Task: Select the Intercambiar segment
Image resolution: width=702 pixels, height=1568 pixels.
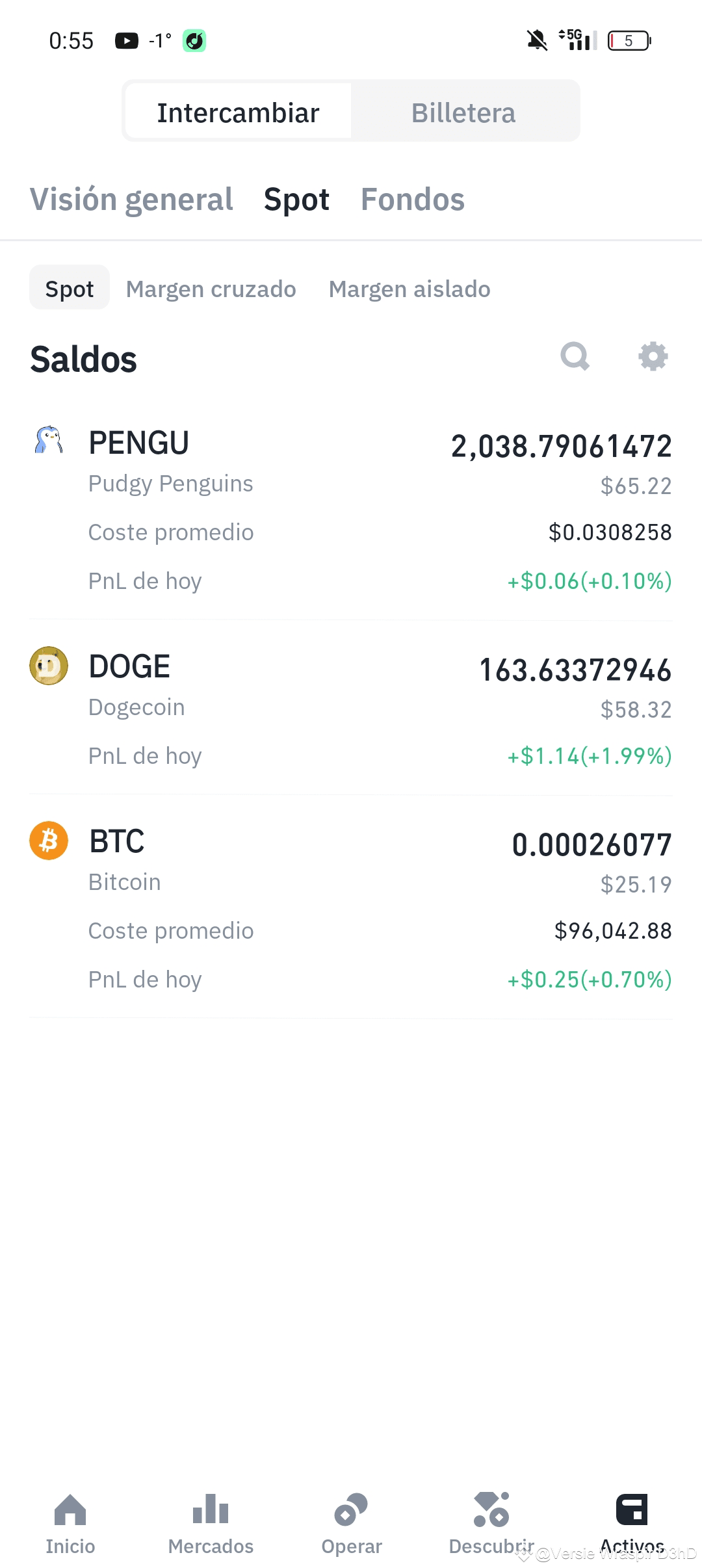Action: point(238,112)
